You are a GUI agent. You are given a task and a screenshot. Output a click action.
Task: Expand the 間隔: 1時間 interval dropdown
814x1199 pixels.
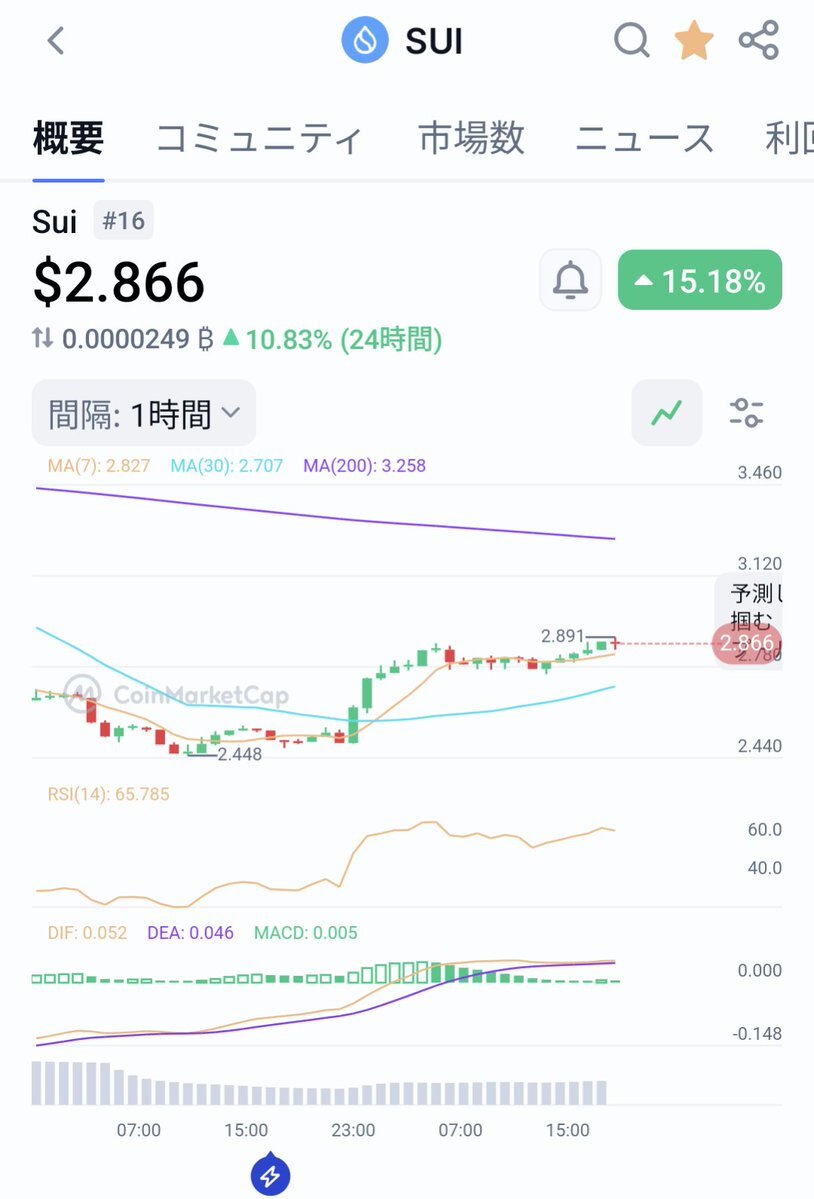[144, 413]
